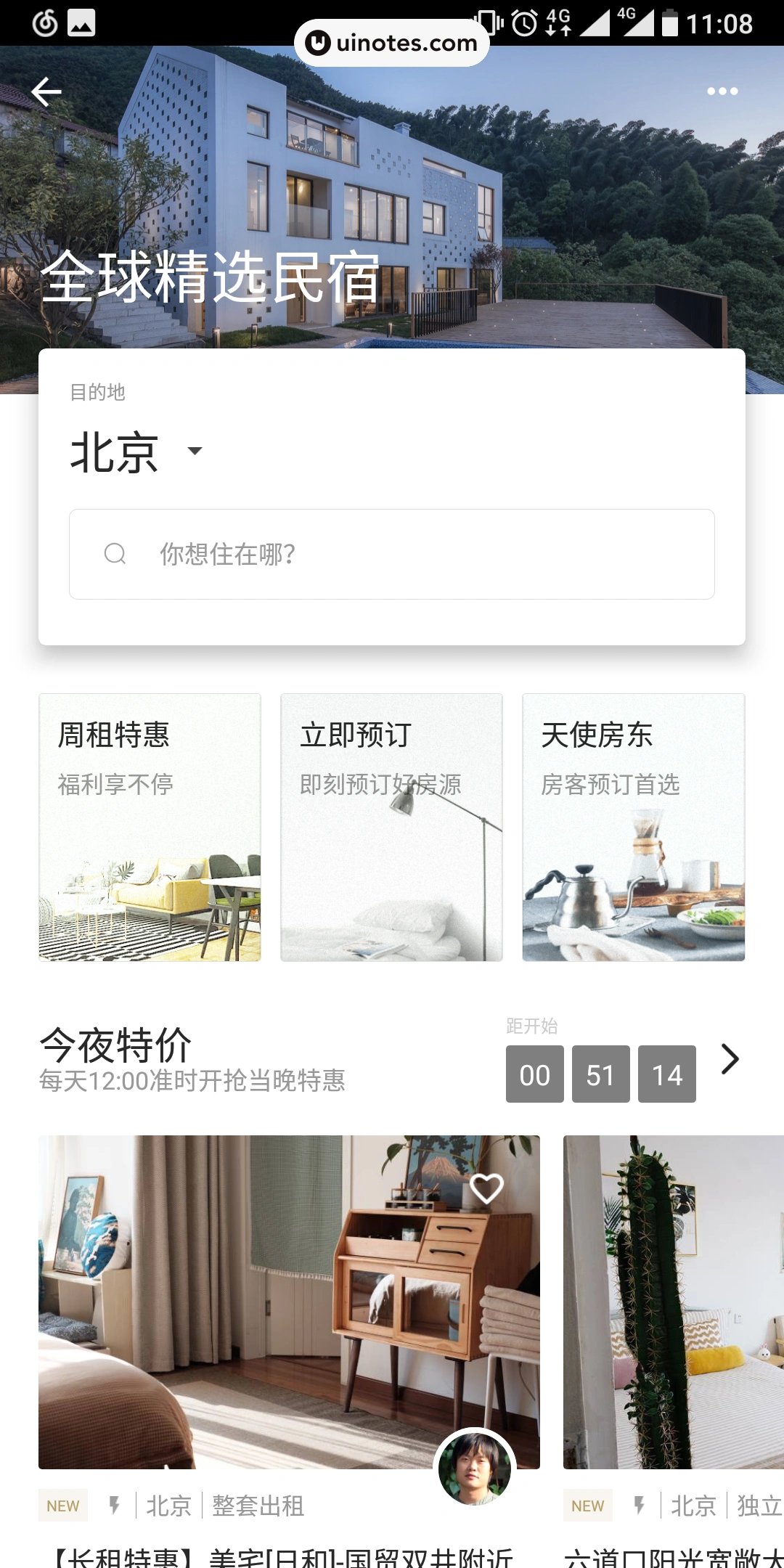Open the more options menu (three dots)
This screenshot has height=1568, width=784.
723,91
